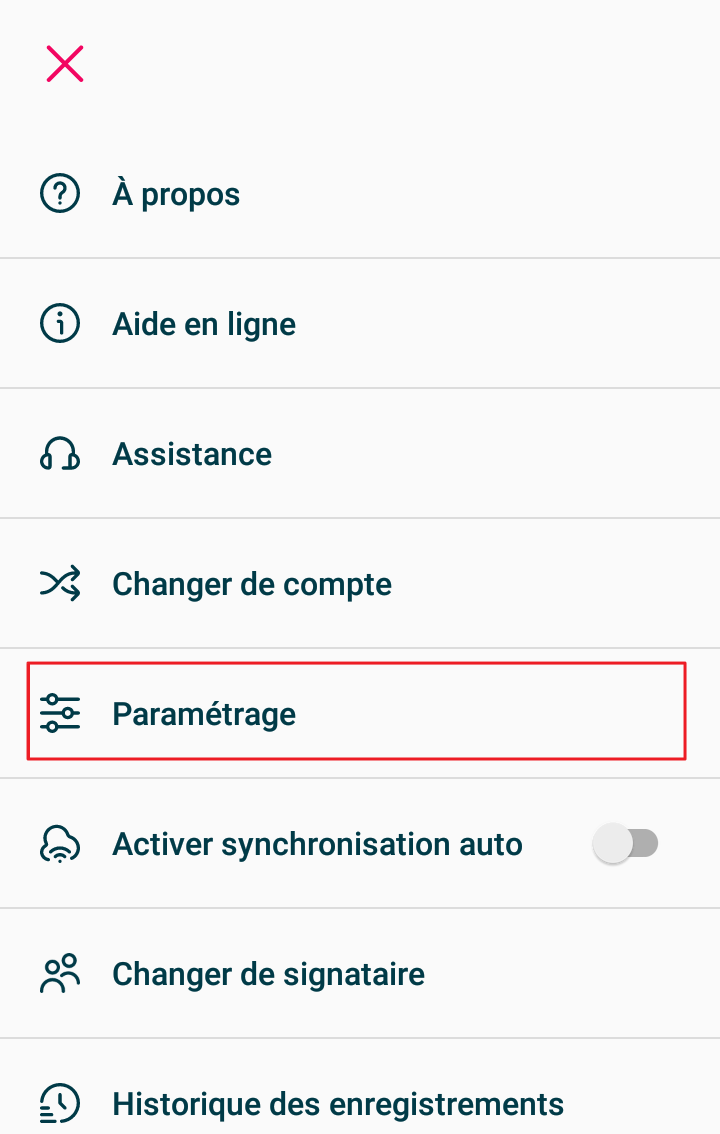Screen dimensions: 720x1134
Task: Open Aide en ligne
Action: (x=204, y=324)
